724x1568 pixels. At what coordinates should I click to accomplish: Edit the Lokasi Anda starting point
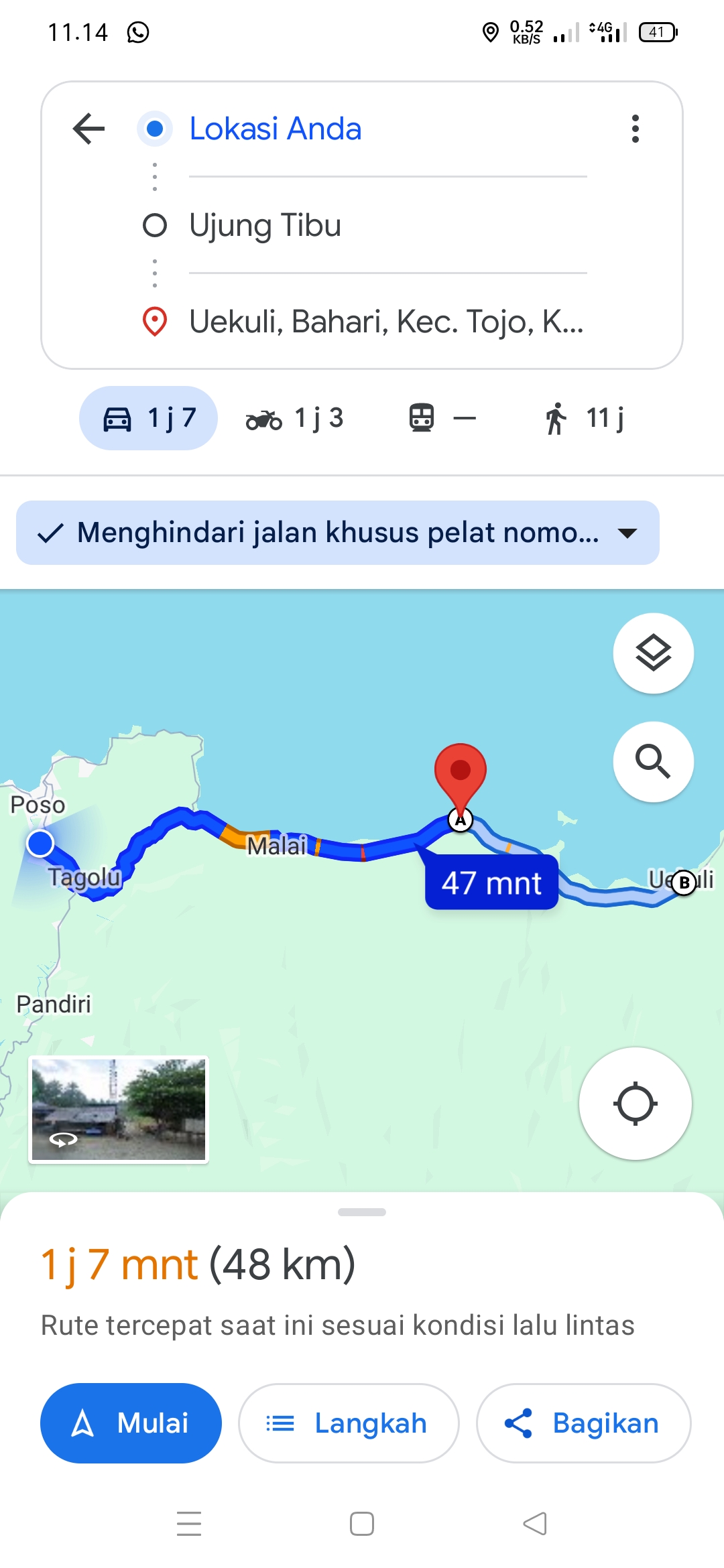pyautogui.click(x=387, y=129)
